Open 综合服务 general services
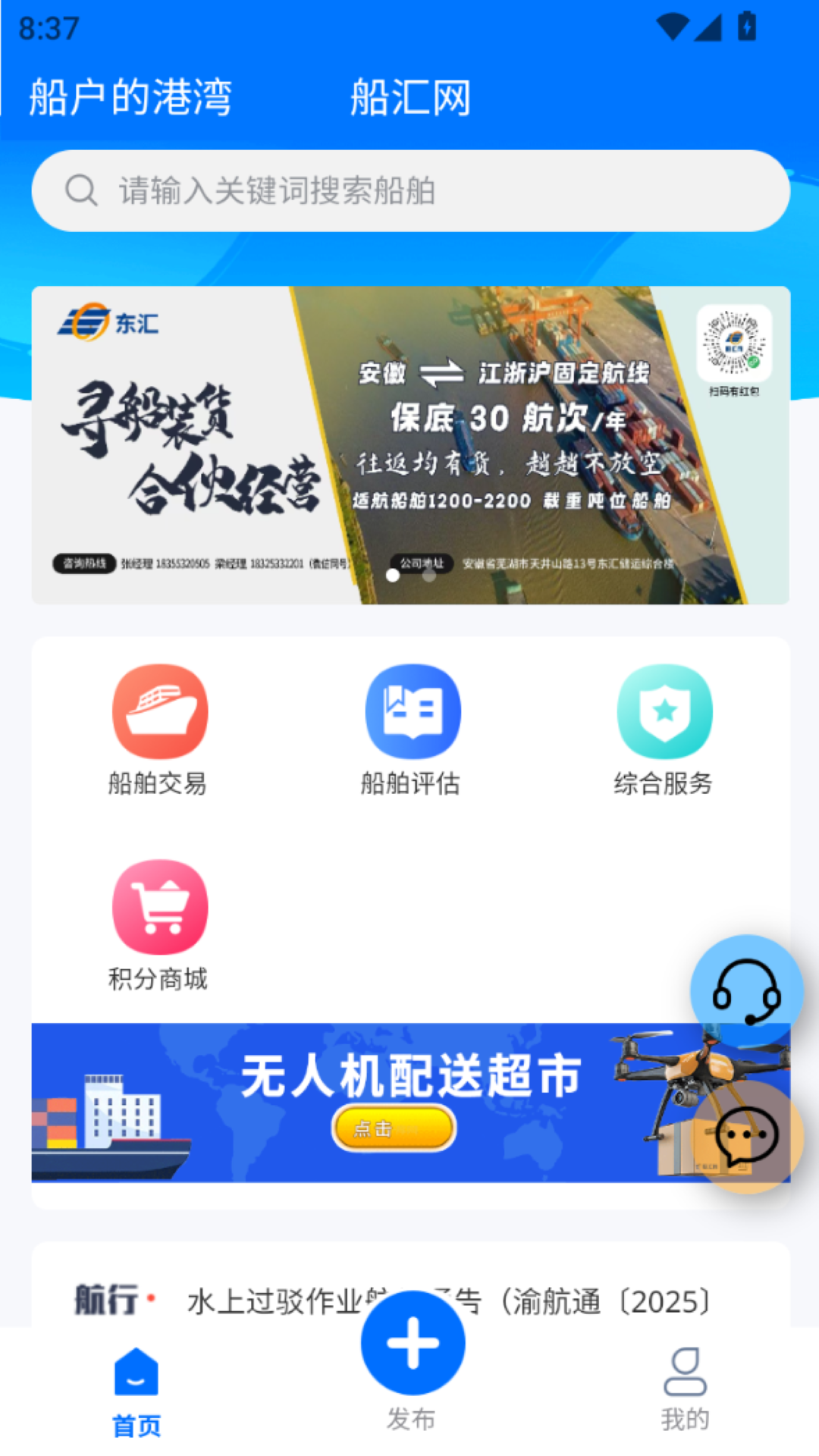Image resolution: width=819 pixels, height=1456 pixels. [664, 730]
